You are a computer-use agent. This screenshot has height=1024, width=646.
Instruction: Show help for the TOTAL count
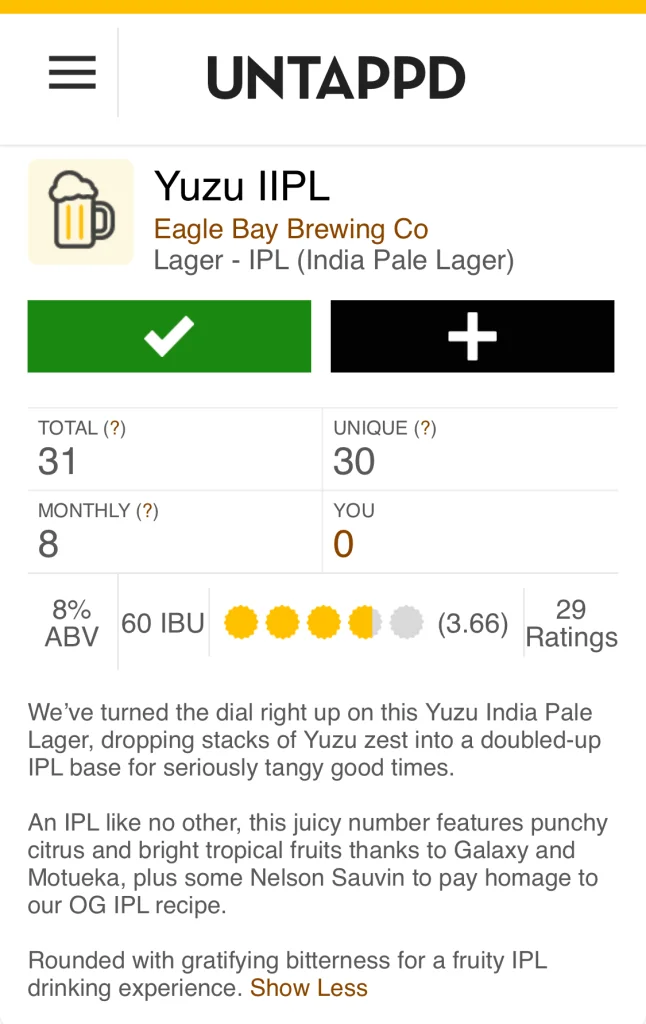[117, 428]
